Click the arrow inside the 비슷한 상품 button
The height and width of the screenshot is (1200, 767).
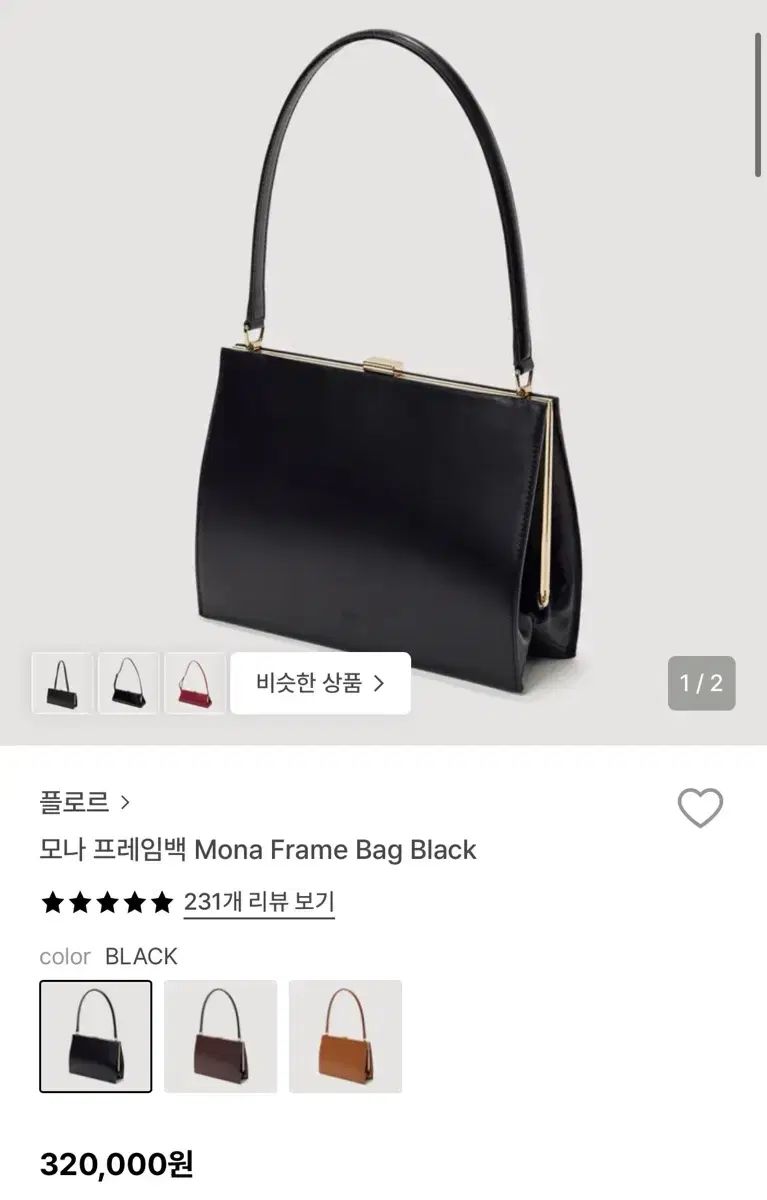(x=380, y=682)
